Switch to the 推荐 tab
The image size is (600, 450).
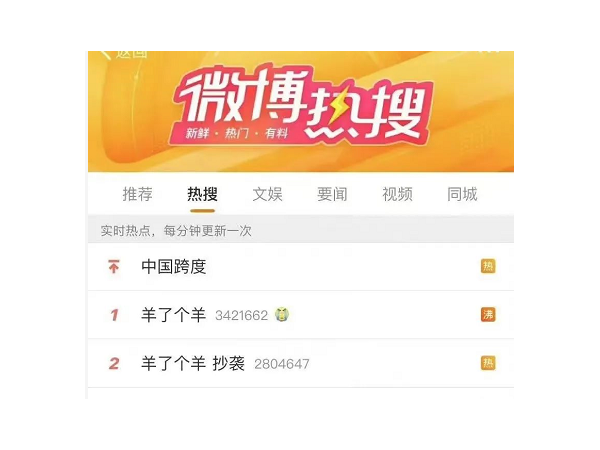coord(137,194)
